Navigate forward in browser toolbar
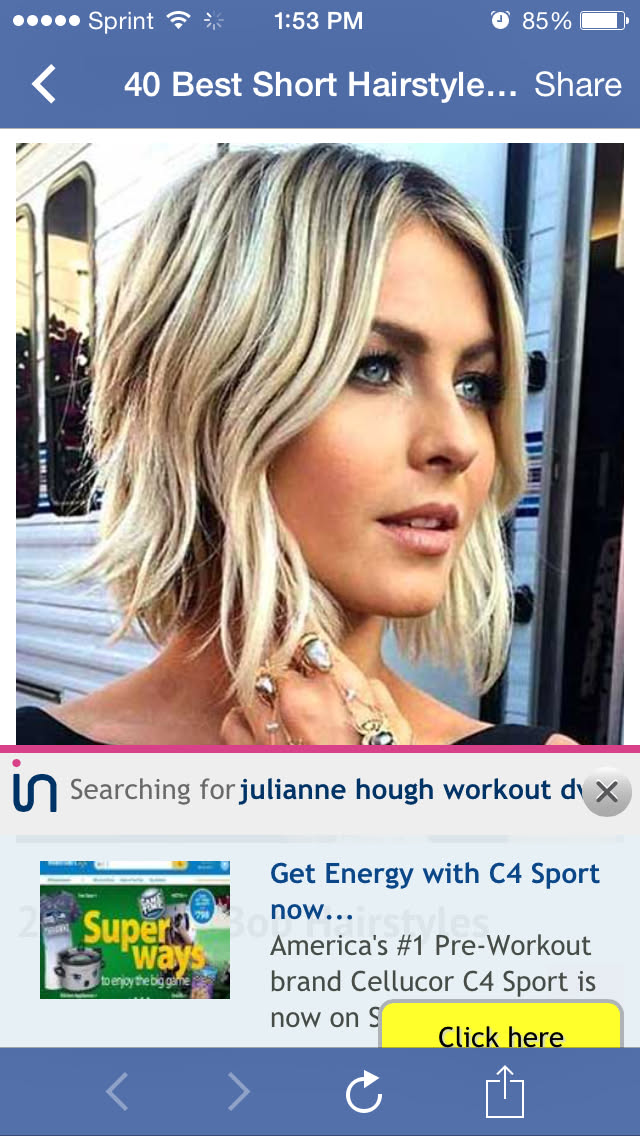Screen dimensions: 640x1136 coord(238,1091)
